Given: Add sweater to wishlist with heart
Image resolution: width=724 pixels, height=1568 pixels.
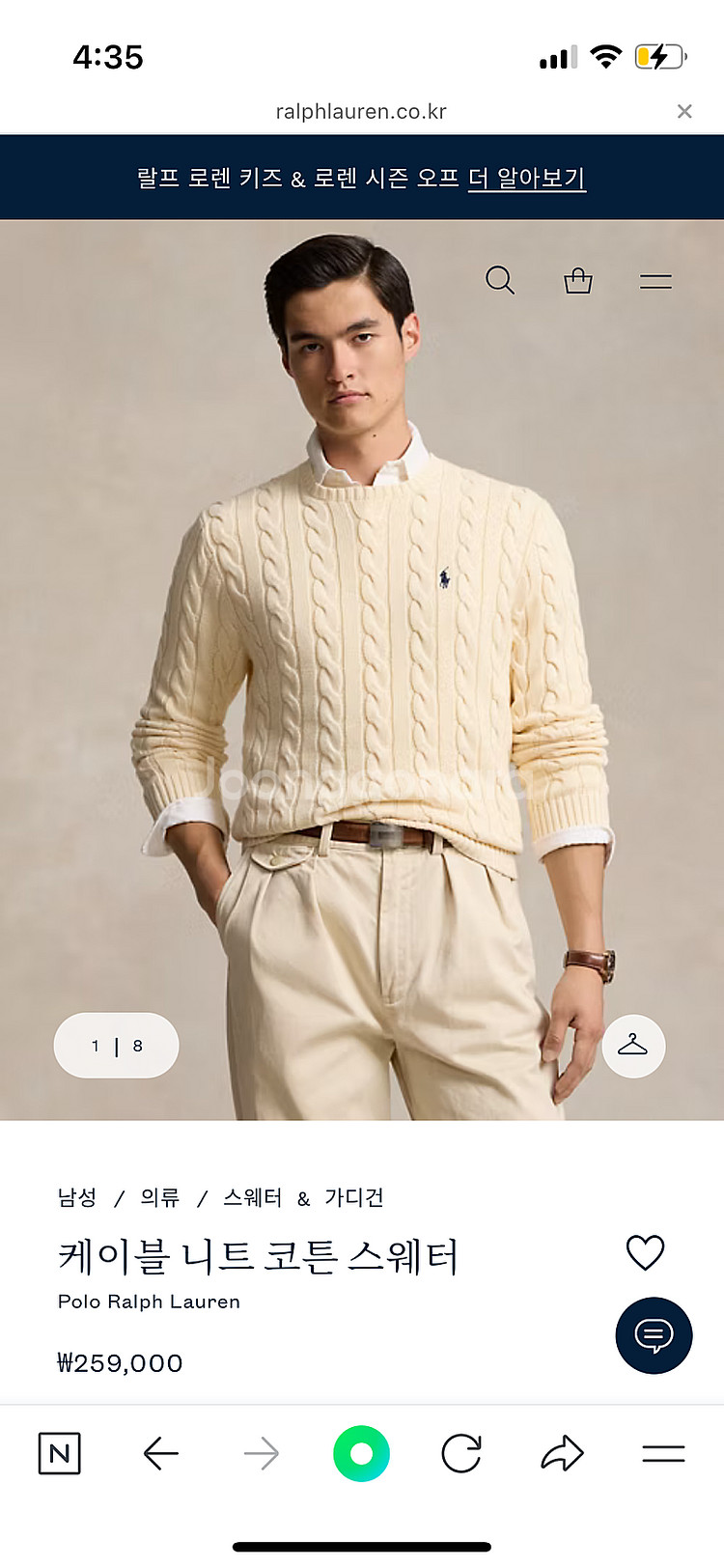Looking at the screenshot, I should (x=645, y=1252).
